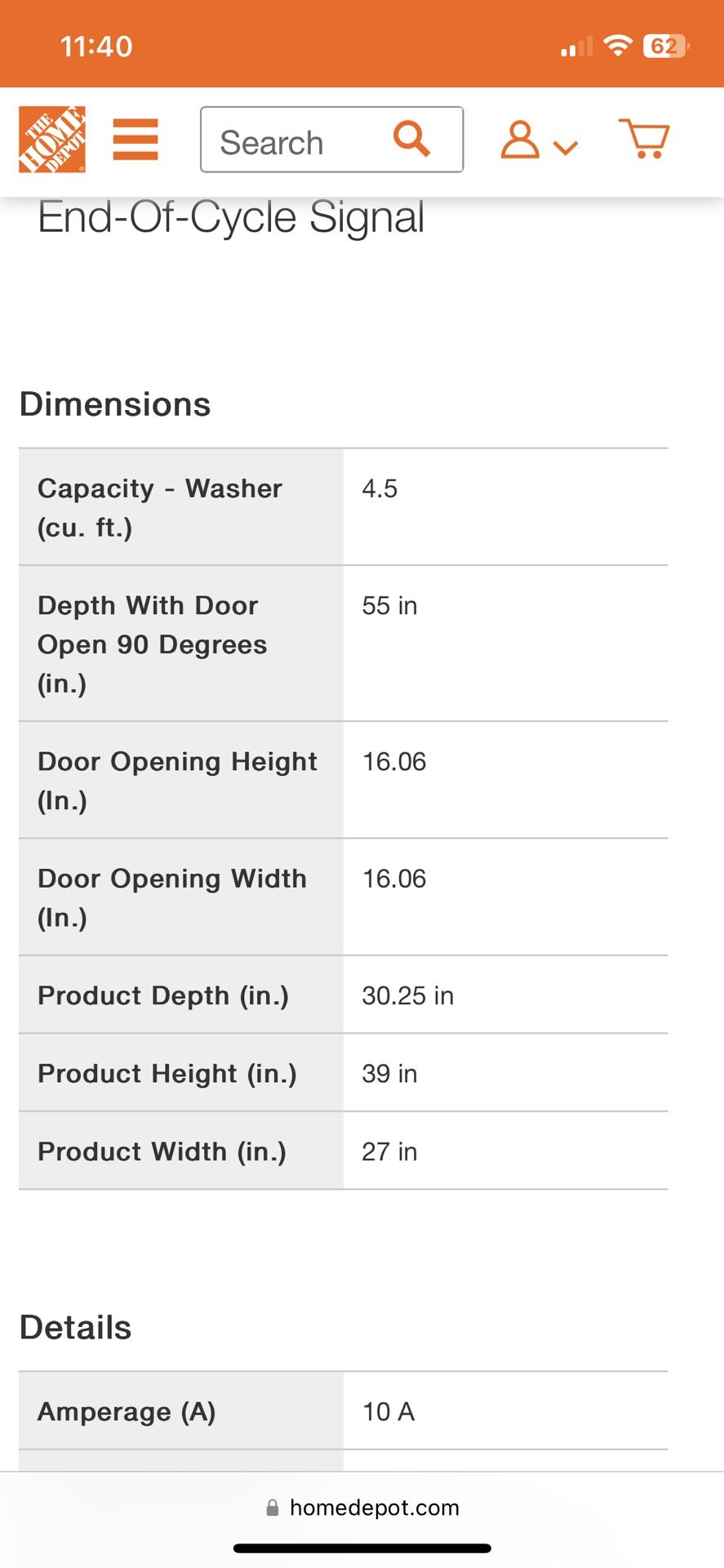The height and width of the screenshot is (1568, 724).
Task: Expand the account options chevron
Action: coord(564,147)
